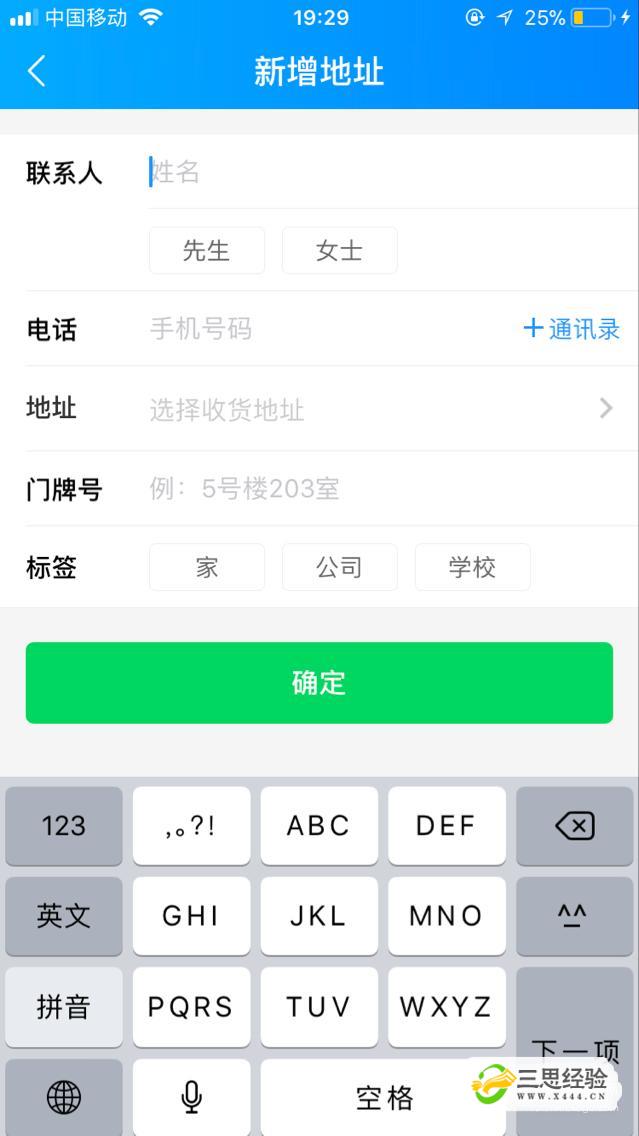
Task: Select the 先生 title option
Action: click(x=207, y=250)
